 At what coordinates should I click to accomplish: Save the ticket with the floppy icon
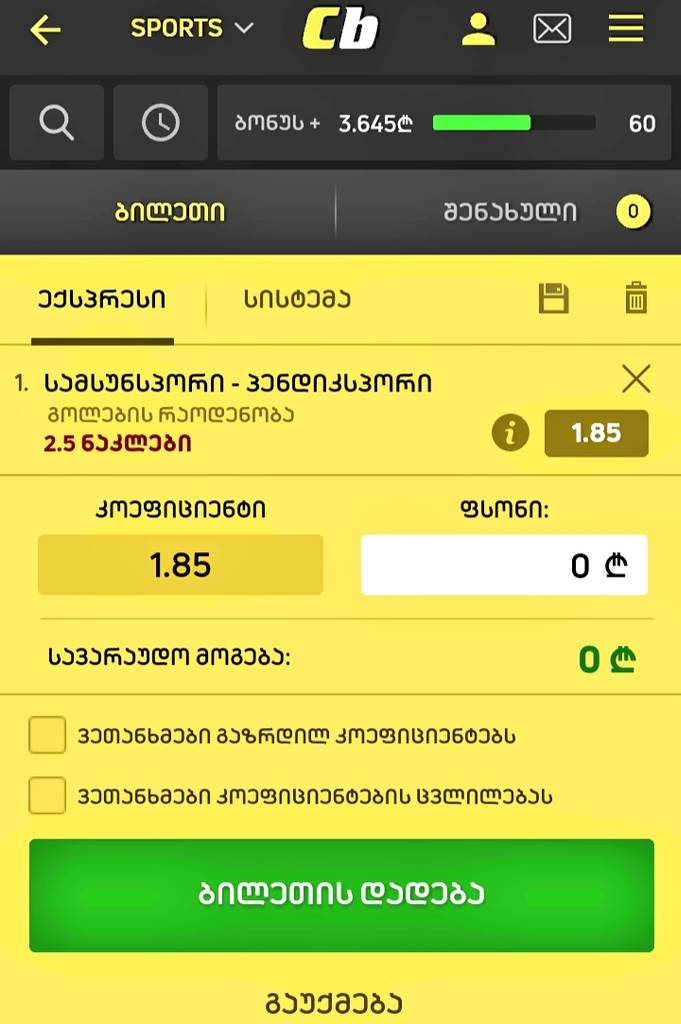tap(553, 298)
